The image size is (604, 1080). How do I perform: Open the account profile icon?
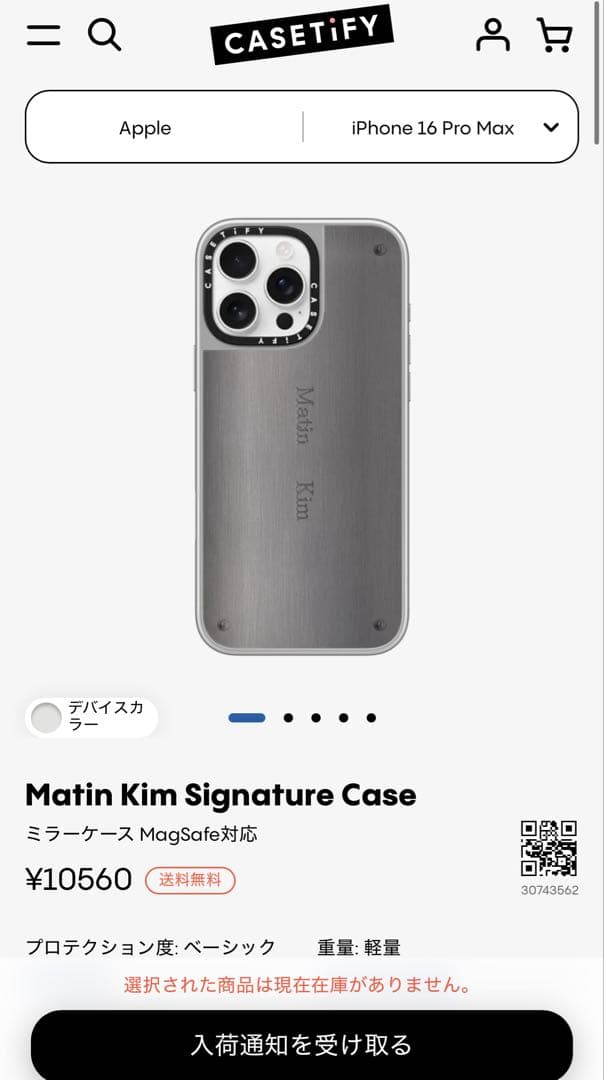[x=492, y=35]
